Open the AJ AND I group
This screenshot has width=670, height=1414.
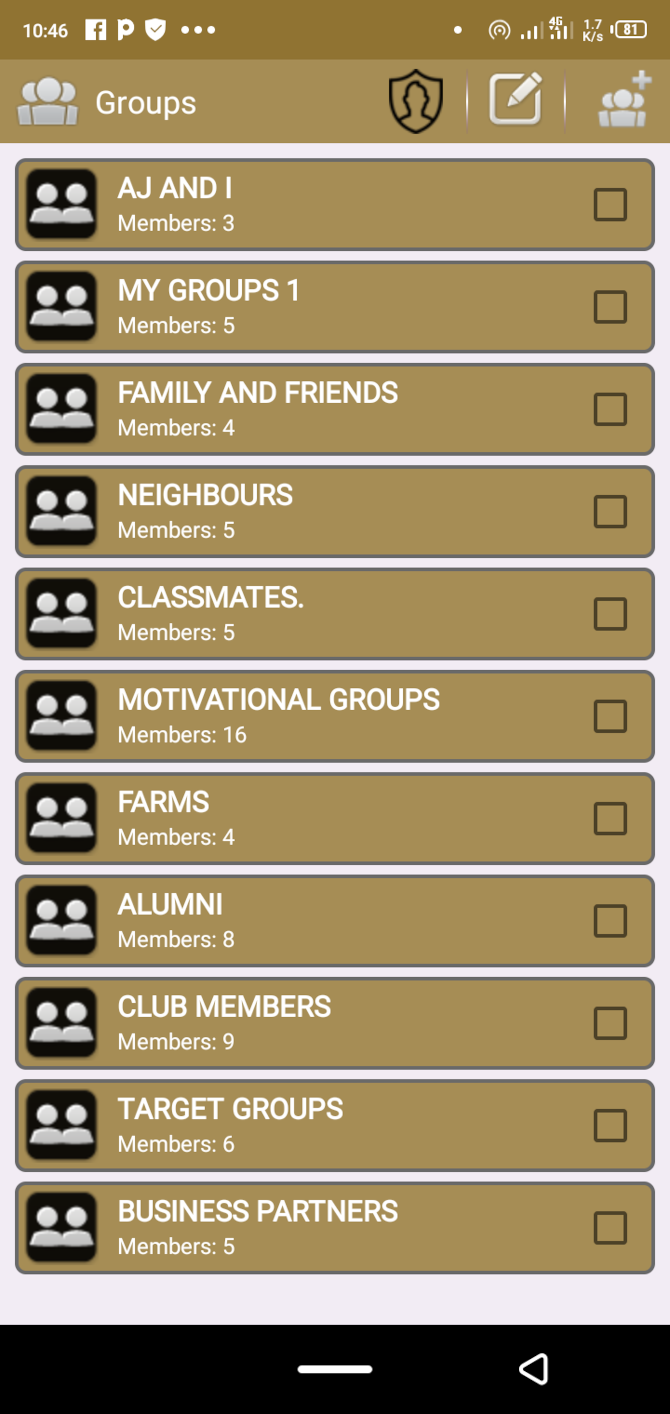pyautogui.click(x=300, y=205)
